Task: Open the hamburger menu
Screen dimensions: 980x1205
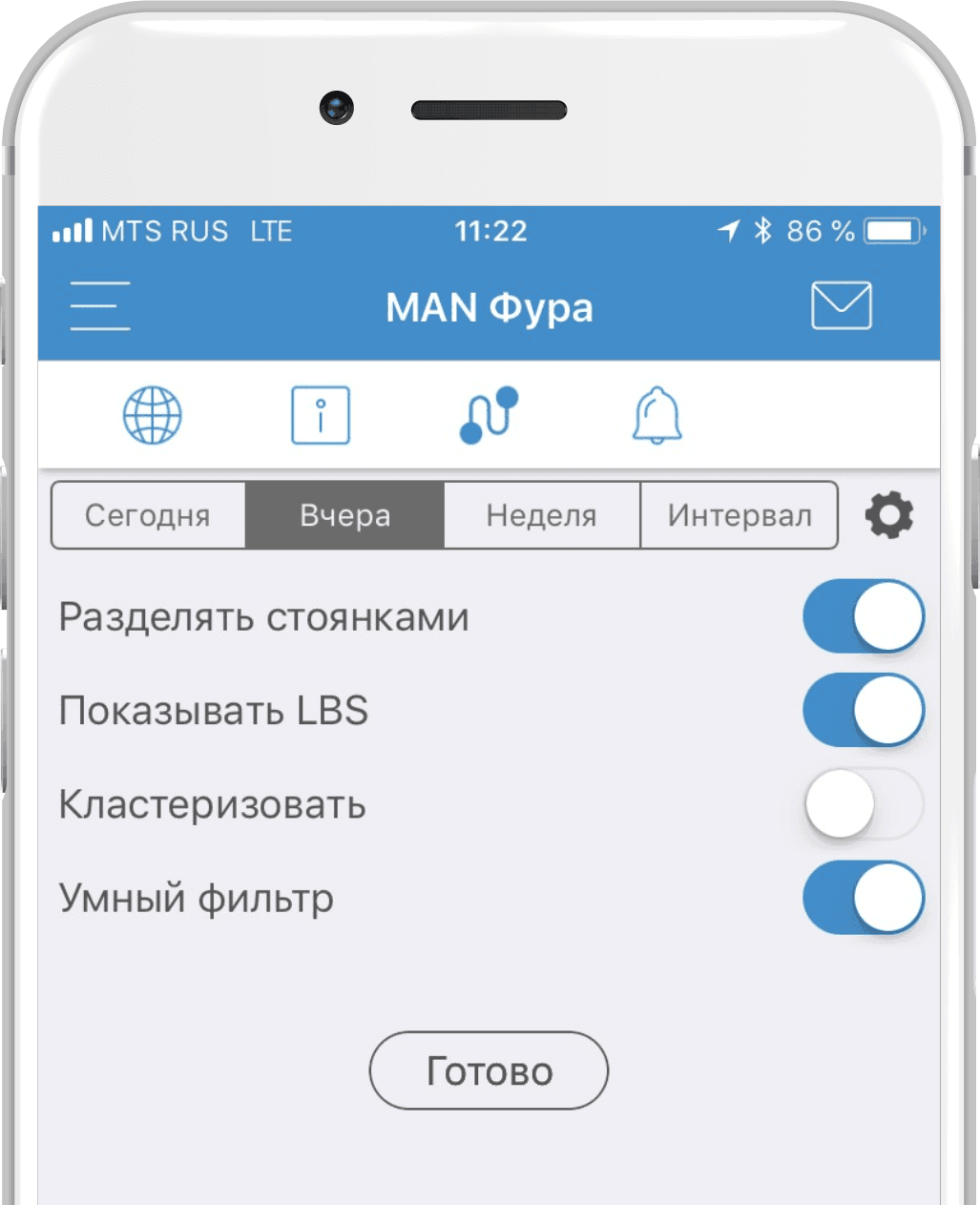Action: point(100,306)
